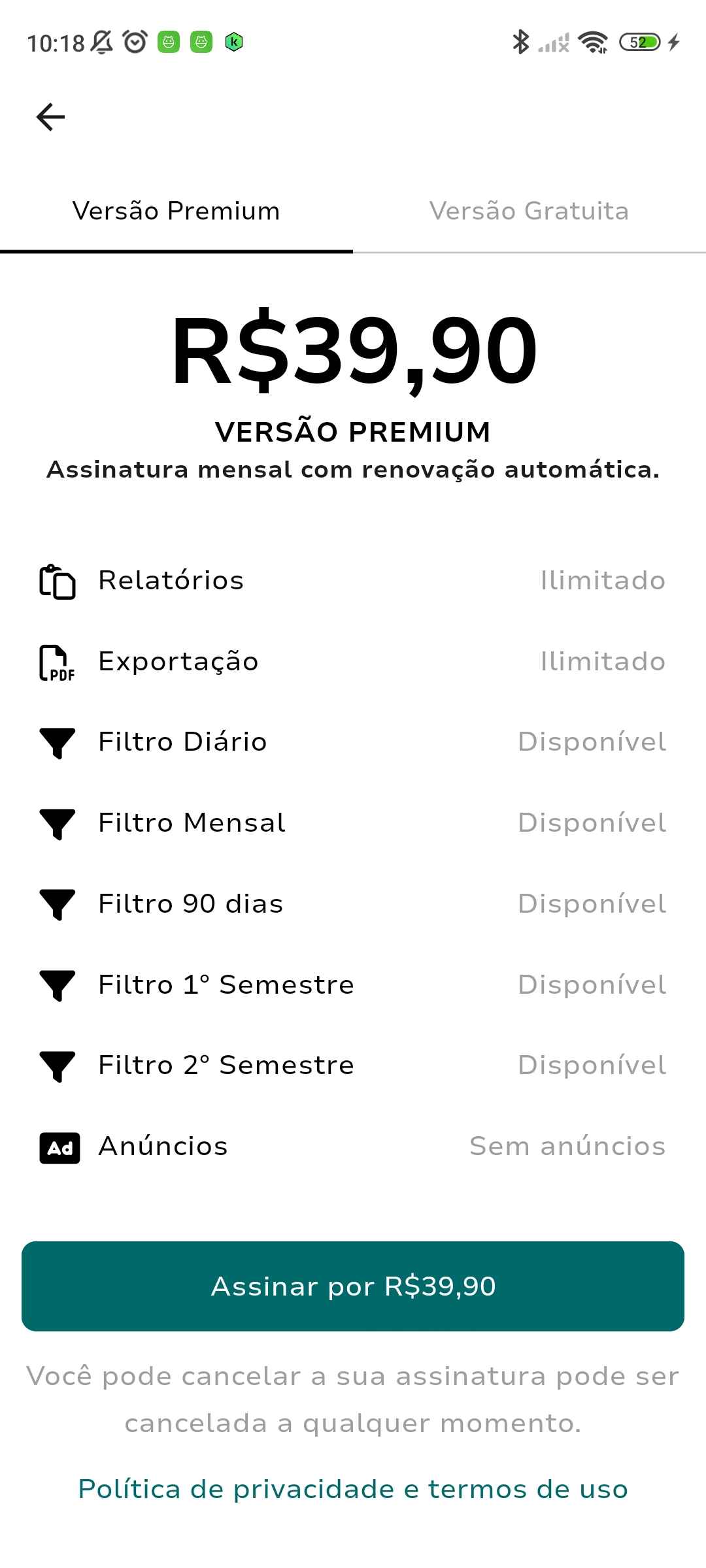Switch to the Versão Gratuita tab
The width and height of the screenshot is (706, 1568).
(x=529, y=212)
